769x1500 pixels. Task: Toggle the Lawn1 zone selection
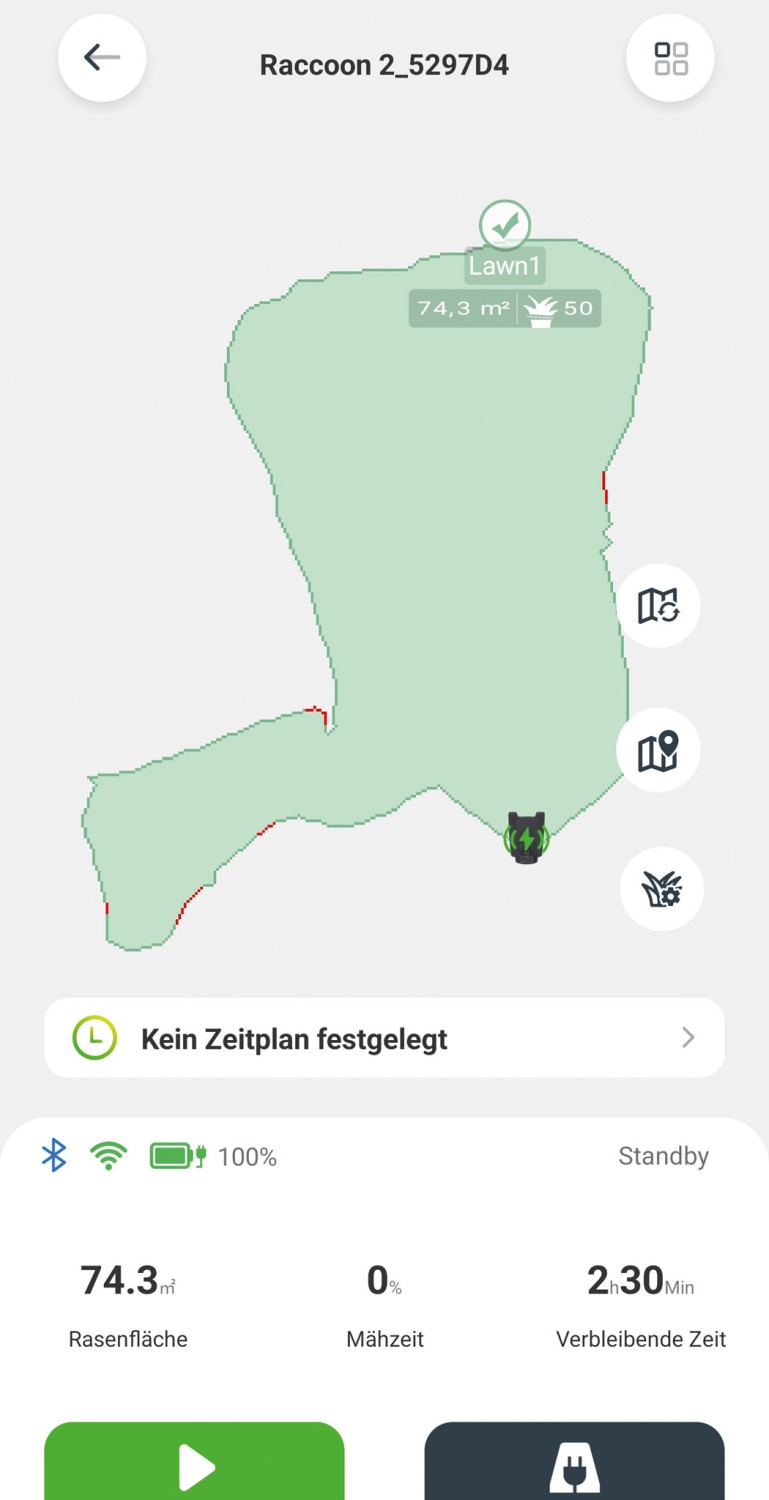click(504, 265)
